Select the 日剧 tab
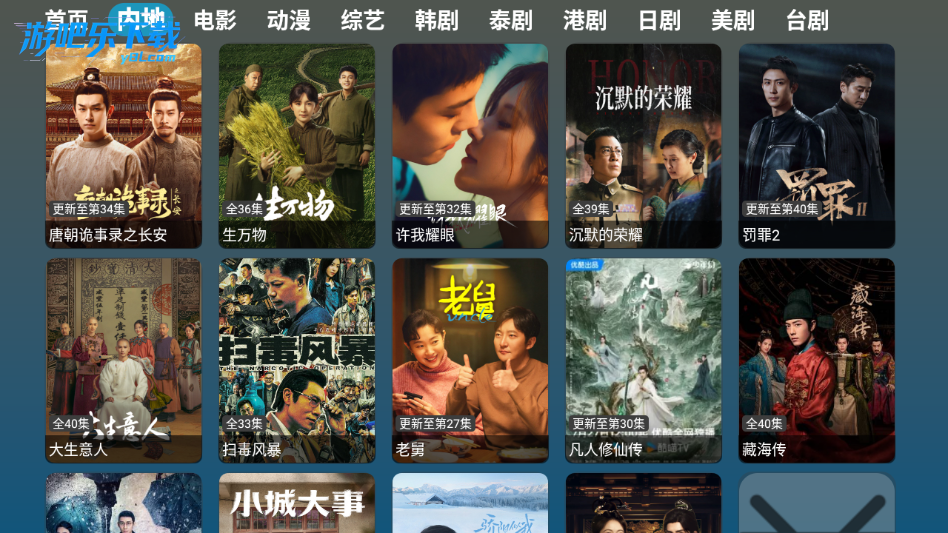 (659, 20)
